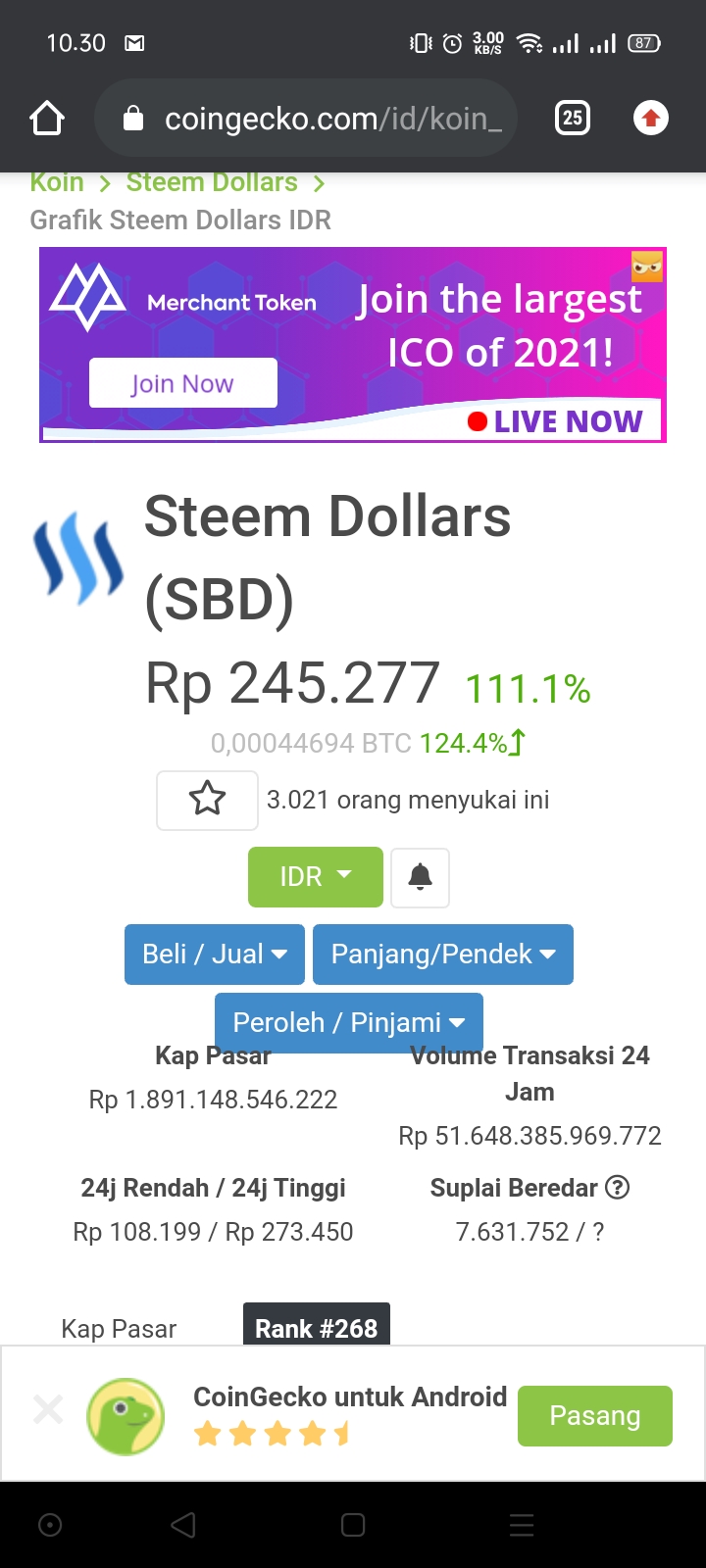Open the Steem Dollars breadcrumb link
The width and height of the screenshot is (706, 1568).
[212, 183]
